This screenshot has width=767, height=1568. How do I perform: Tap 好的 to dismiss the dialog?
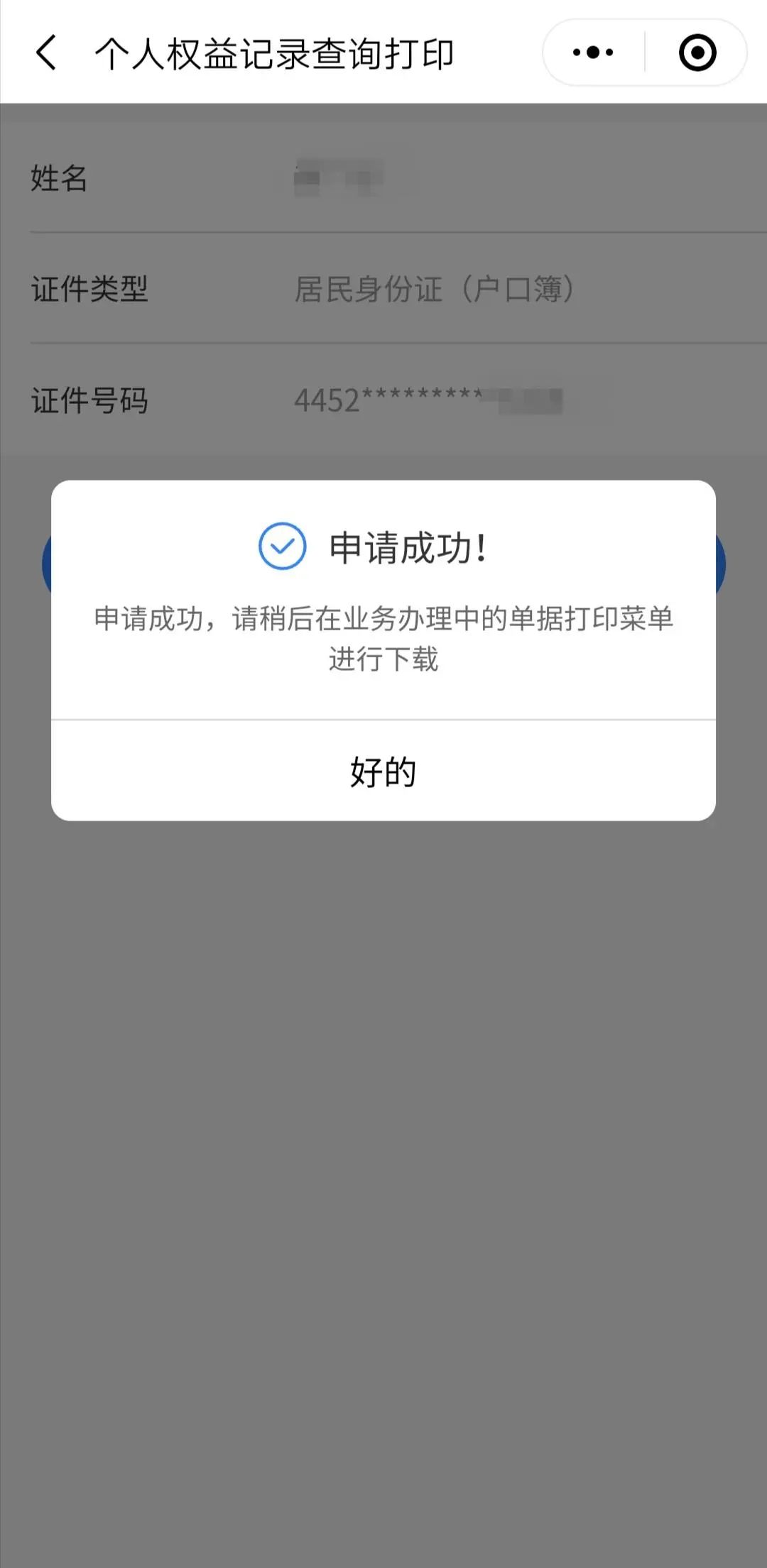coord(383,774)
